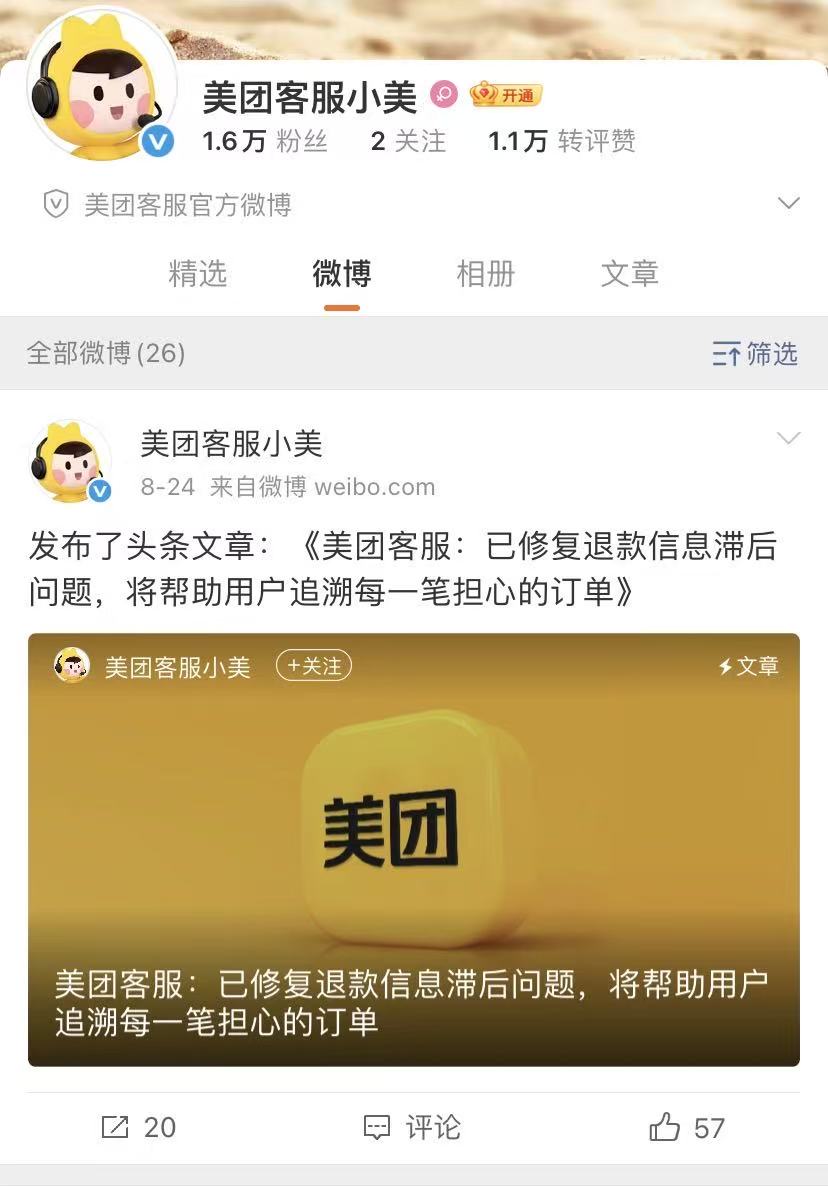828x1187 pixels.
Task: Open the 筛选 filter option
Action: tap(755, 353)
